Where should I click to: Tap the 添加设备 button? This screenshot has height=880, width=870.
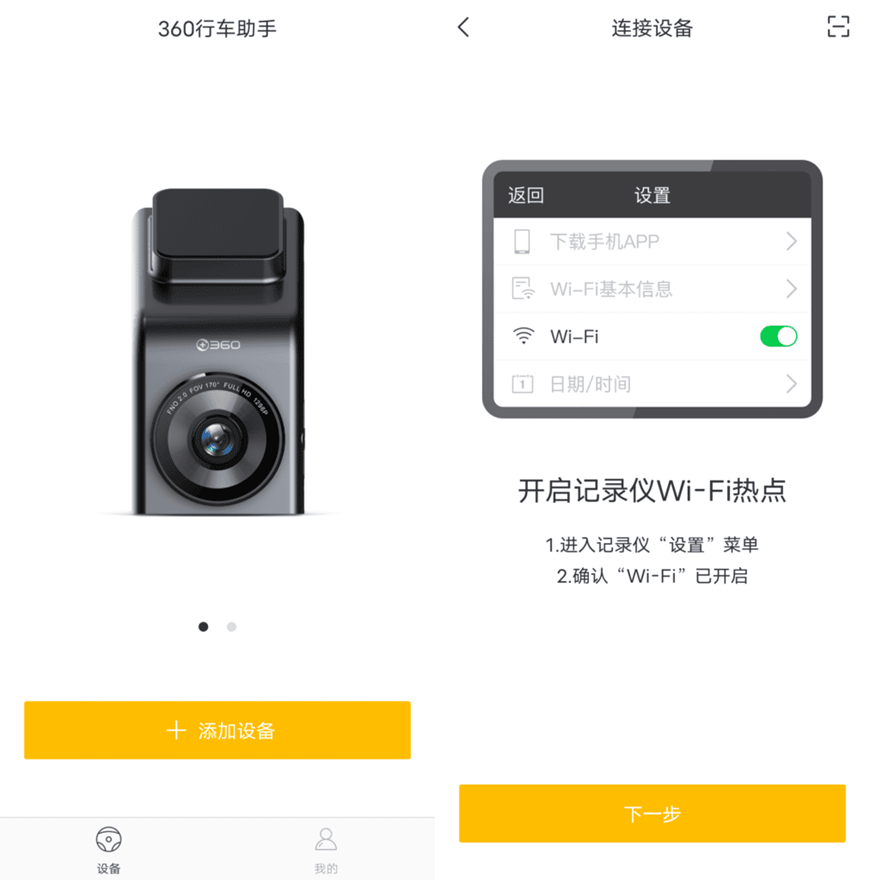coord(217,730)
